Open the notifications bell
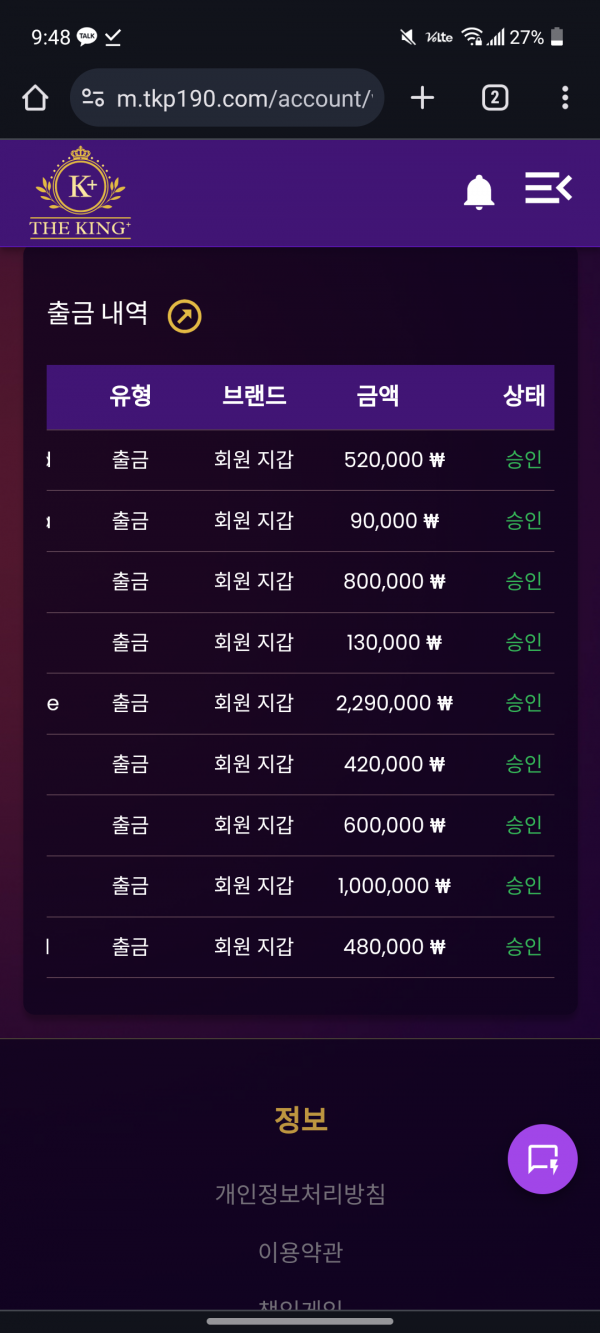600x1333 pixels. (479, 191)
